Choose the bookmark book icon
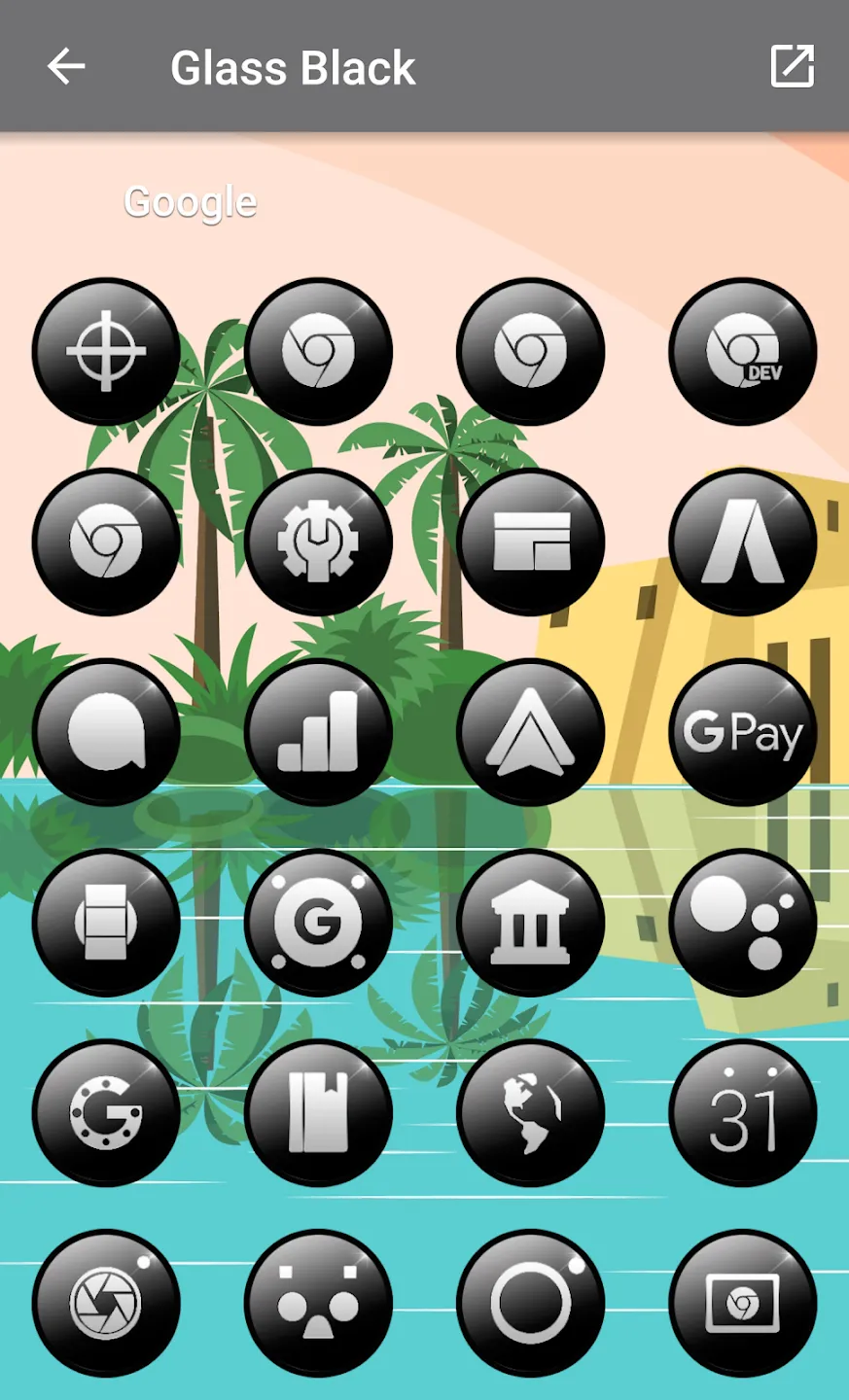Screen dimensions: 849x1400 tap(318, 1113)
